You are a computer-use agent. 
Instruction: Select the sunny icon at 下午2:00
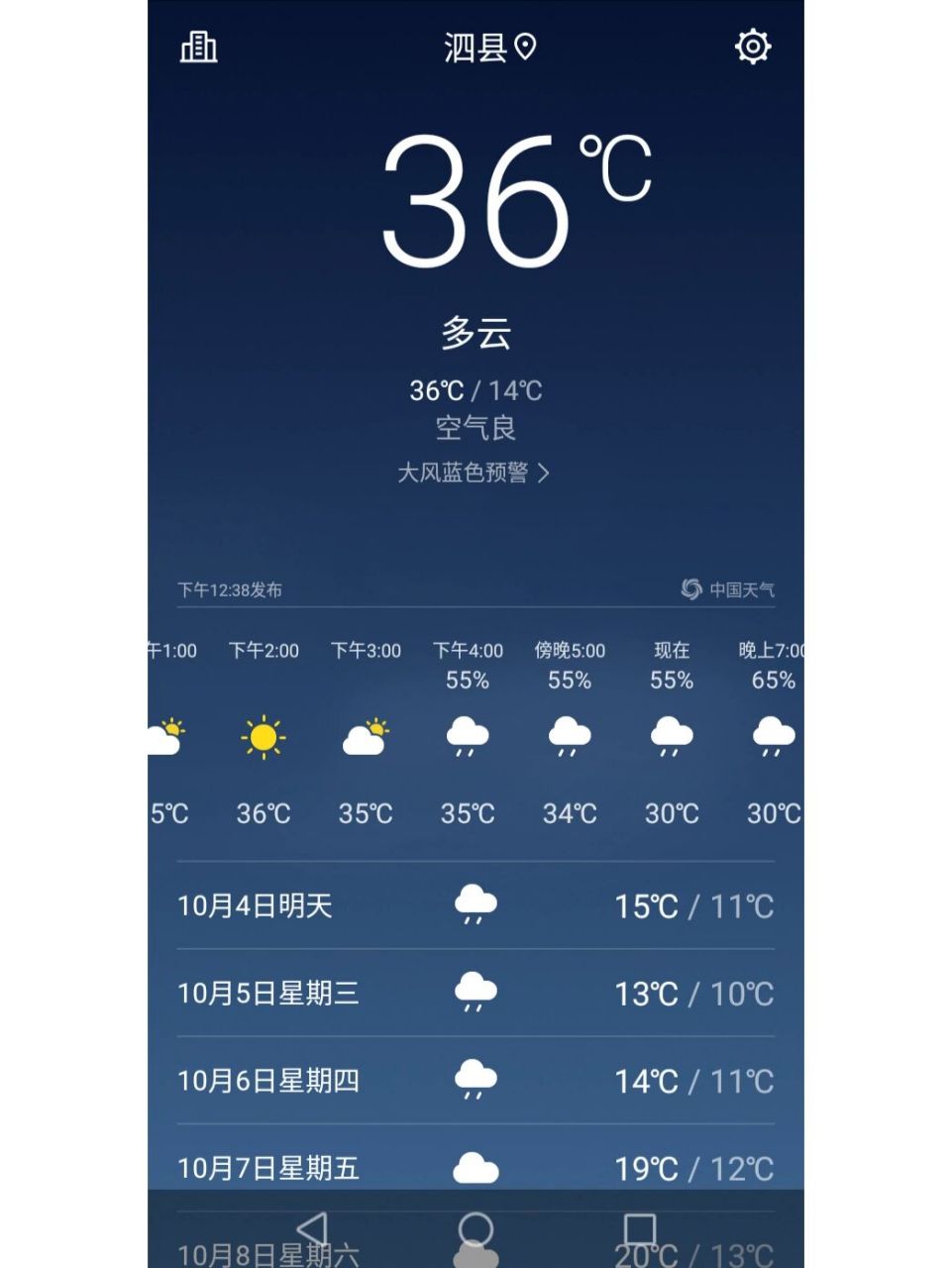click(263, 736)
